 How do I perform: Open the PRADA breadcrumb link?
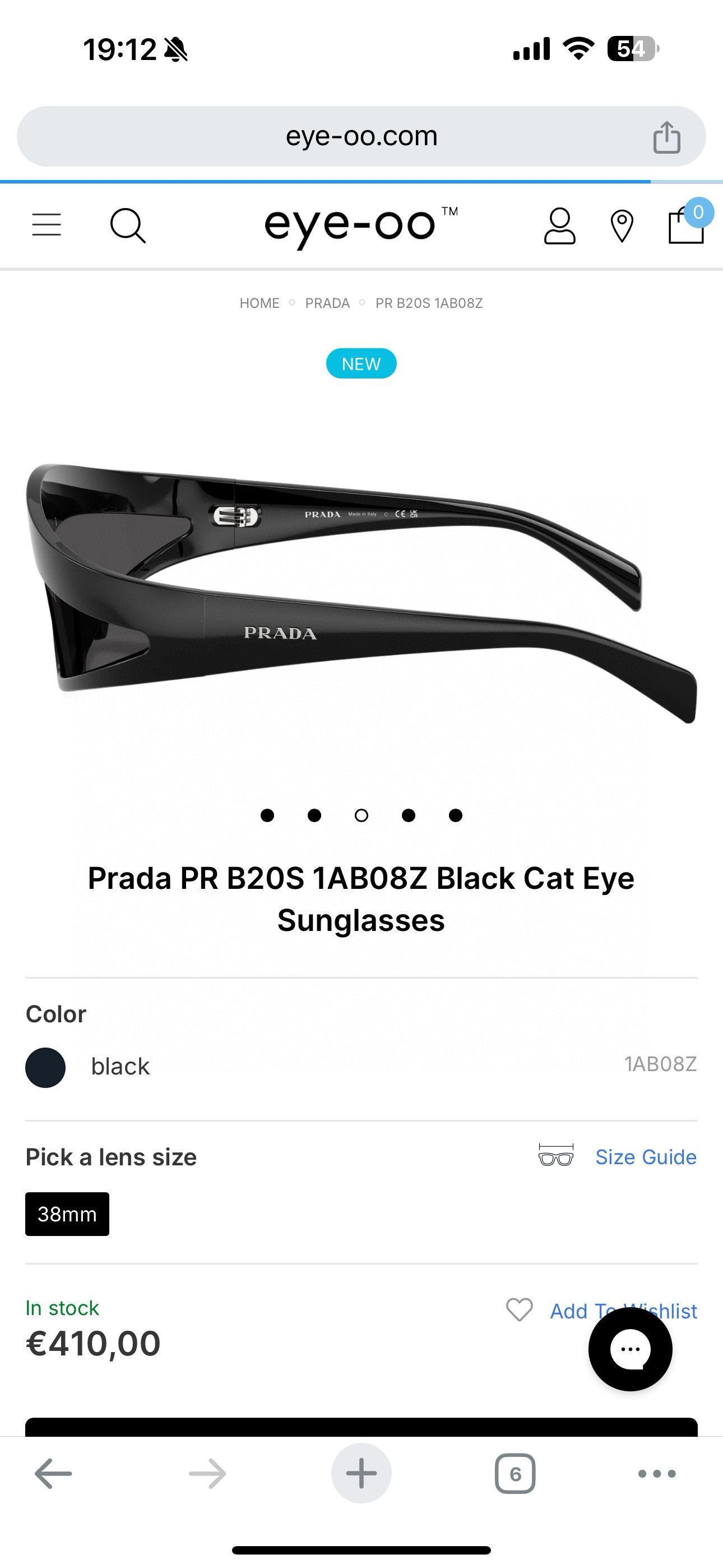coord(327,303)
